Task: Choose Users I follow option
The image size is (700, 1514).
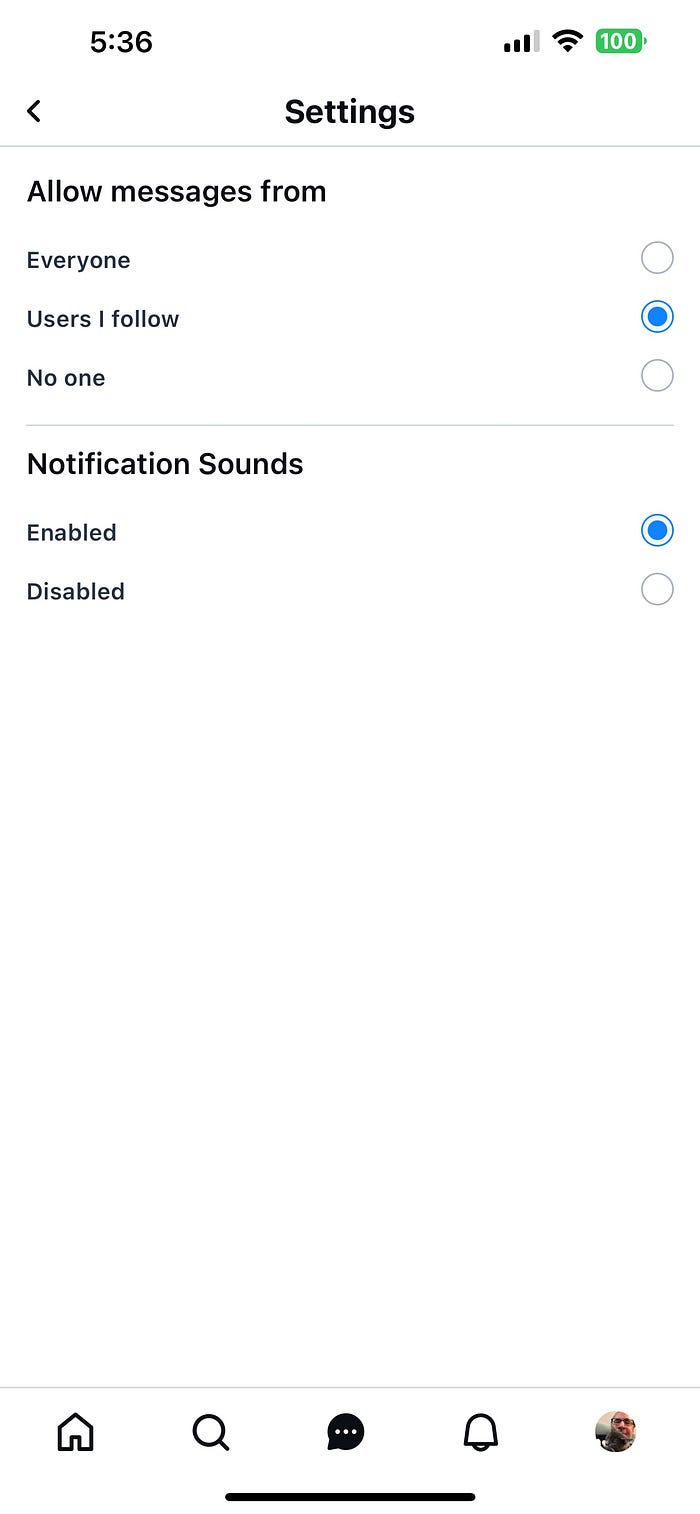Action: pyautogui.click(x=656, y=317)
